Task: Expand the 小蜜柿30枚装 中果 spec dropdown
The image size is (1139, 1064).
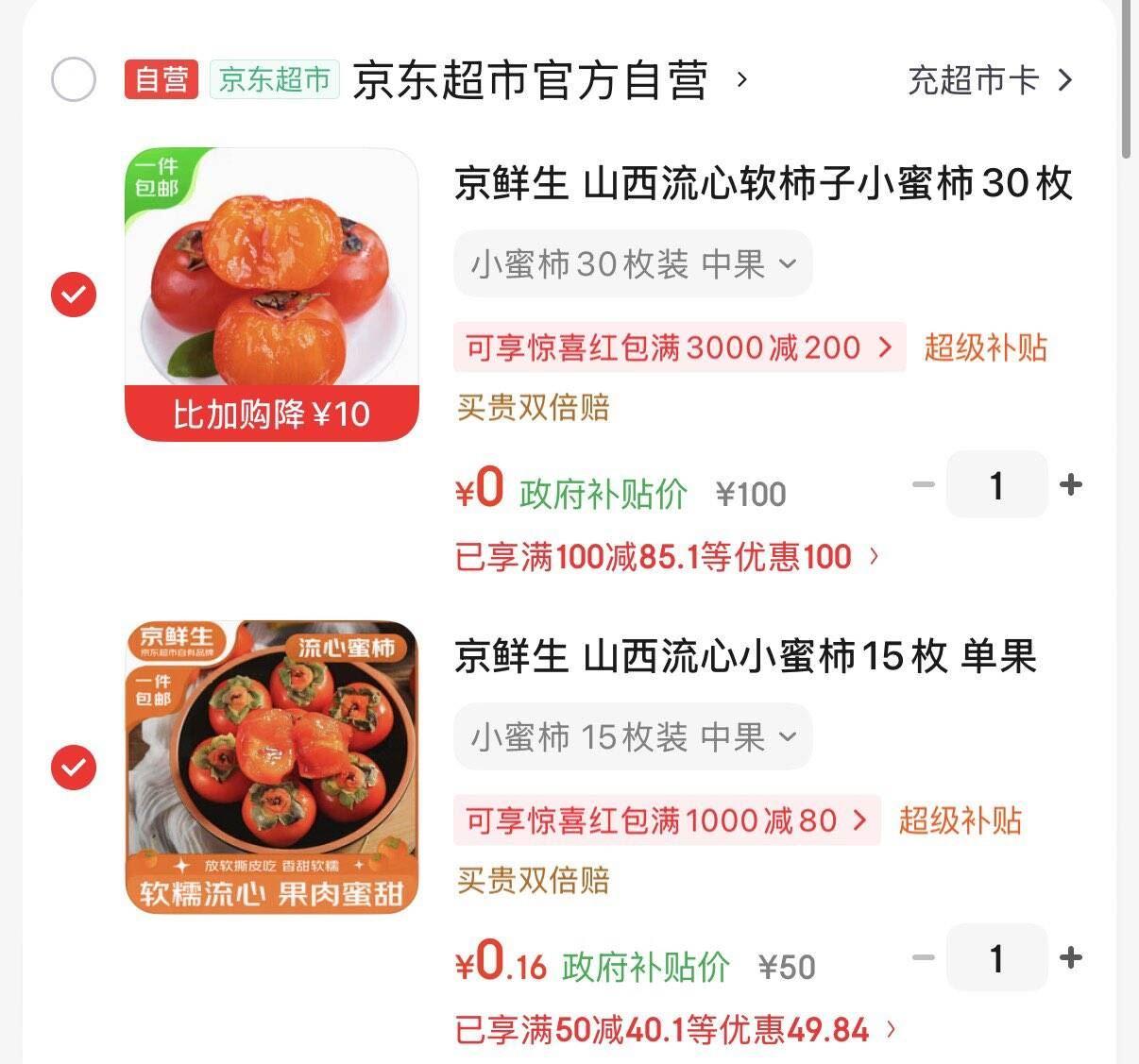Action: (x=633, y=263)
